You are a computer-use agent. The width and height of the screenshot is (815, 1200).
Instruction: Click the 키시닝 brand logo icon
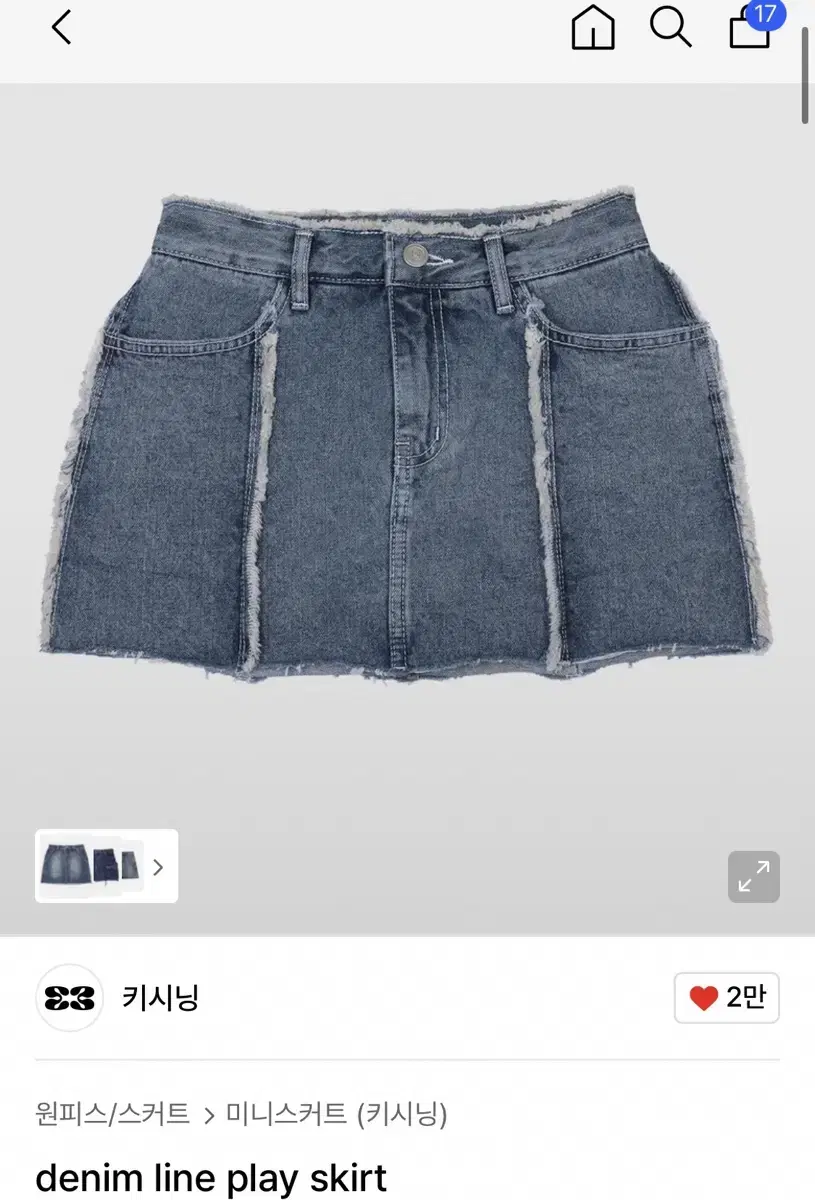tap(68, 998)
